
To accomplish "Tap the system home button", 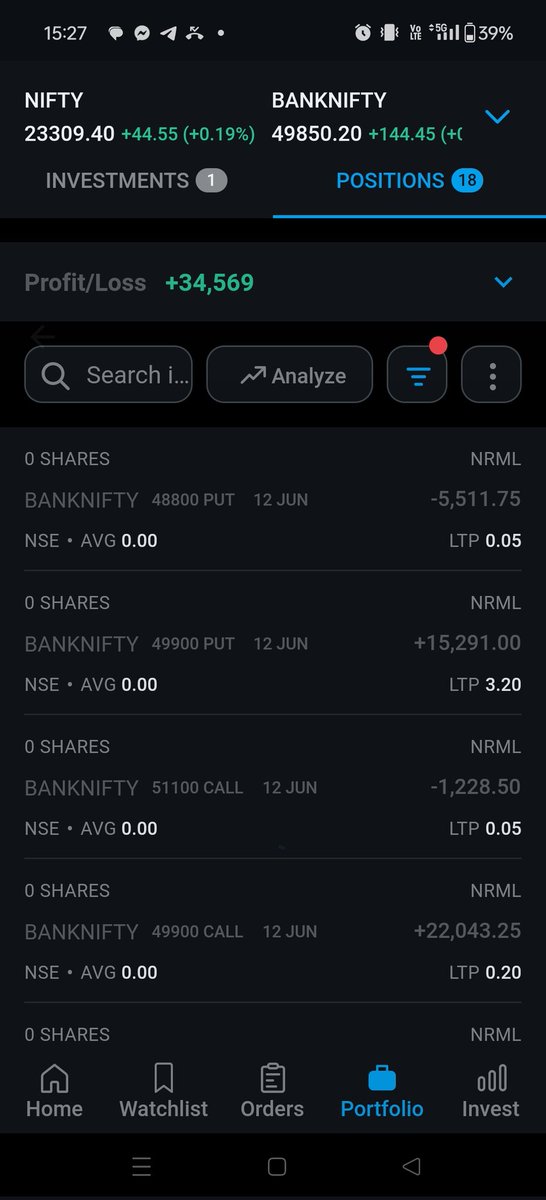I will pyautogui.click(x=277, y=1166).
